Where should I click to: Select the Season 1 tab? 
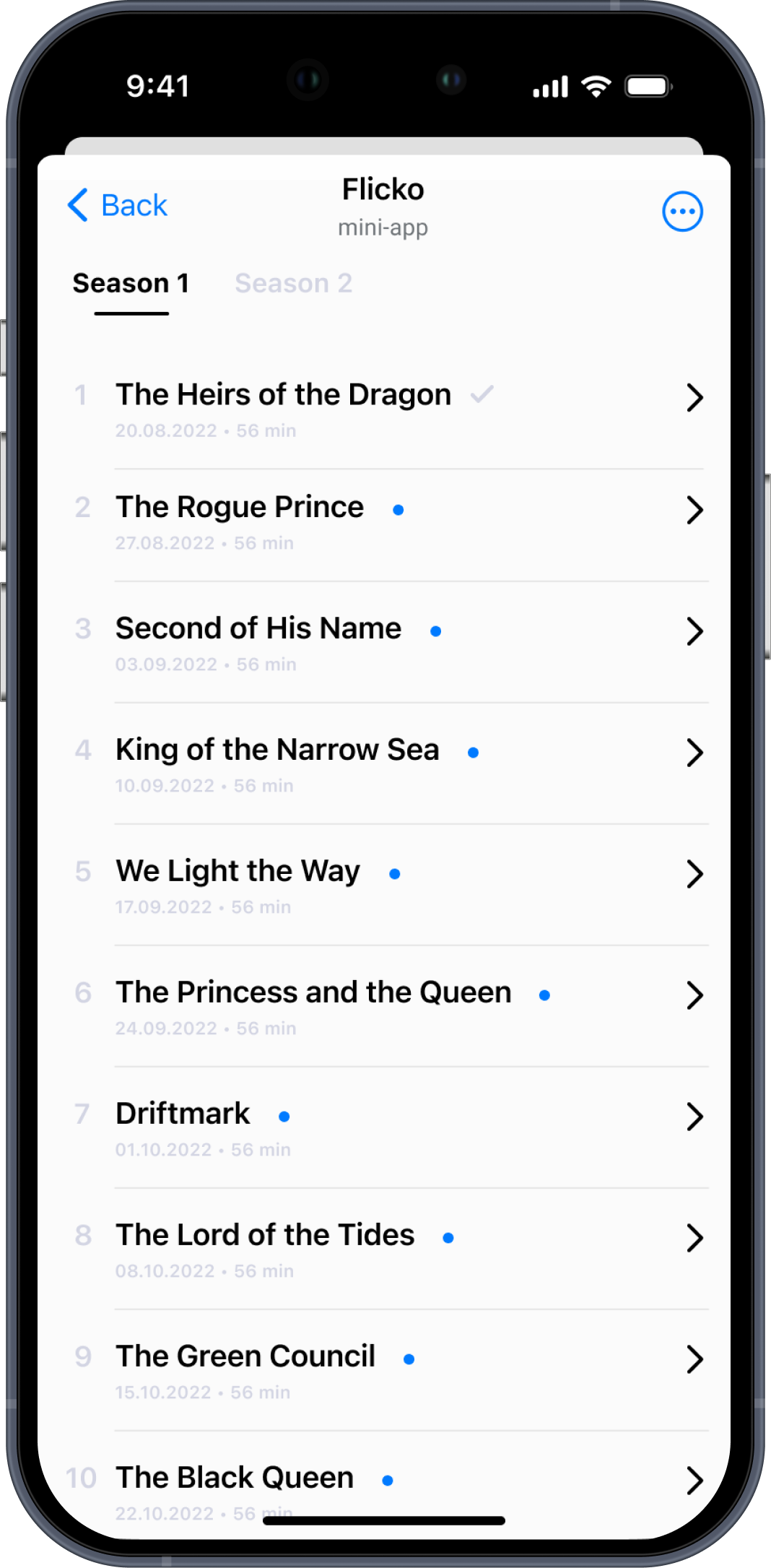coord(131,283)
